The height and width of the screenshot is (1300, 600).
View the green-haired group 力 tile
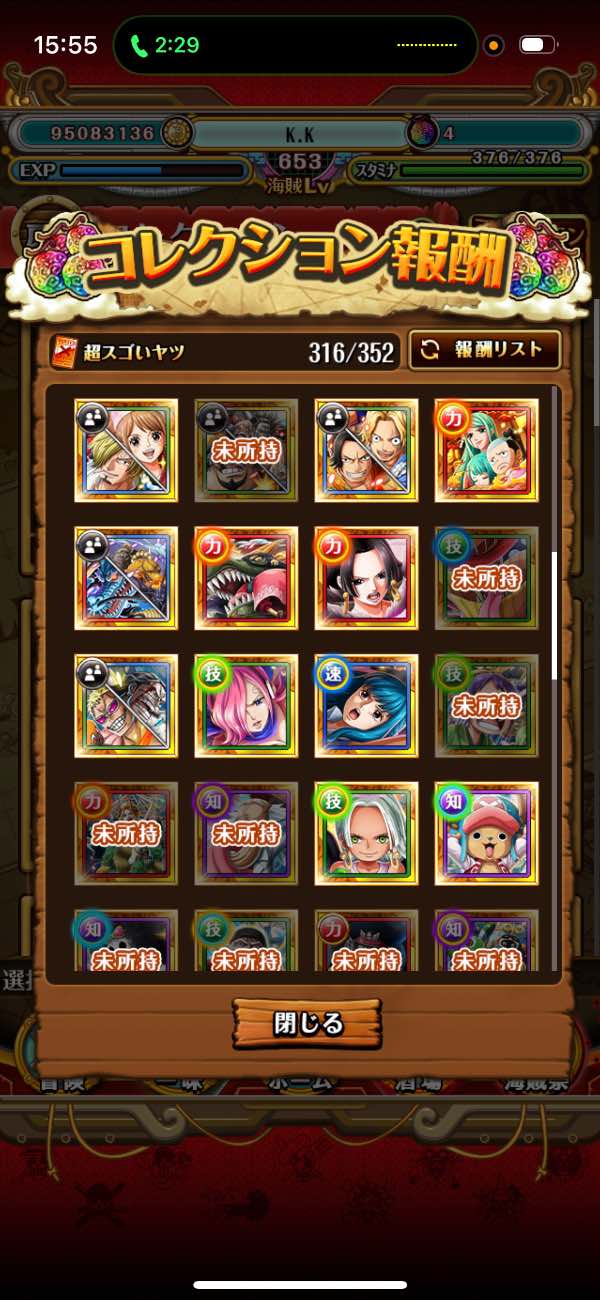point(487,450)
